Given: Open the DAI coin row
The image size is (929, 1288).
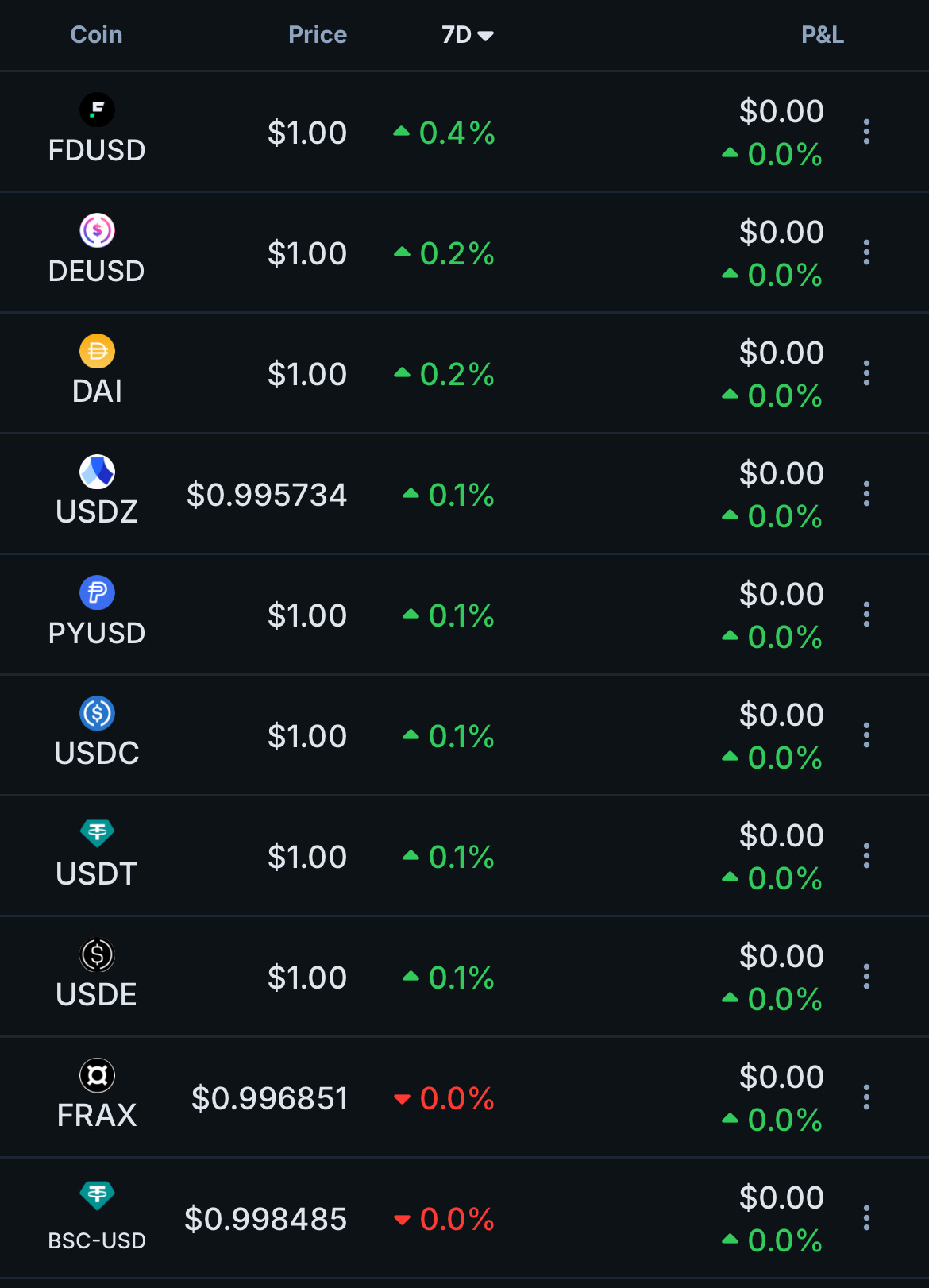Looking at the screenshot, I should (x=97, y=372).
